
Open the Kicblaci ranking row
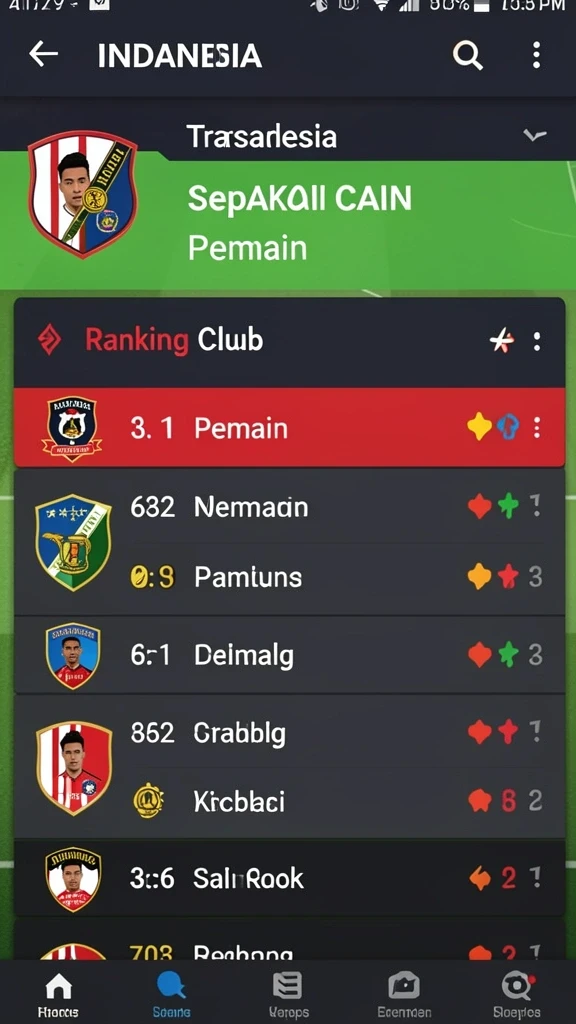pyautogui.click(x=289, y=801)
